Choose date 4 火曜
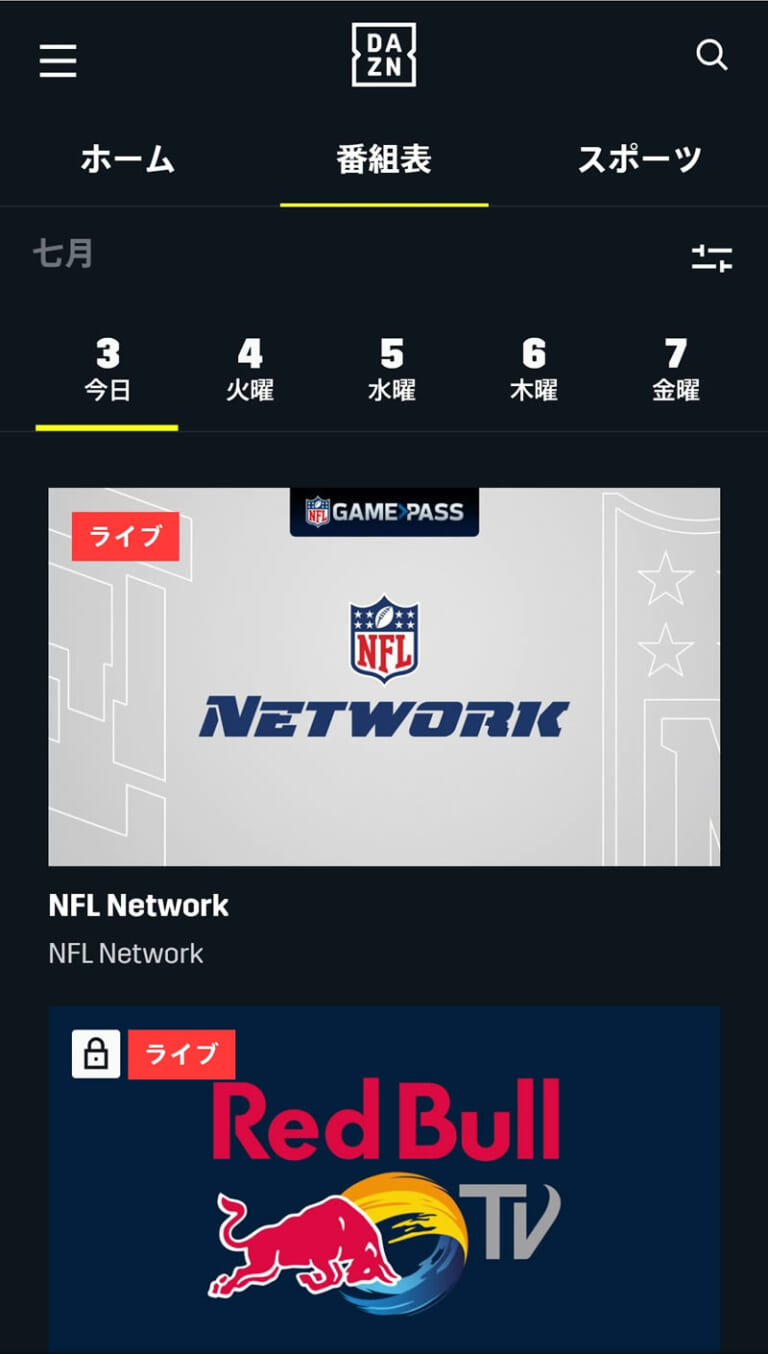This screenshot has height=1354, width=768. (250, 370)
